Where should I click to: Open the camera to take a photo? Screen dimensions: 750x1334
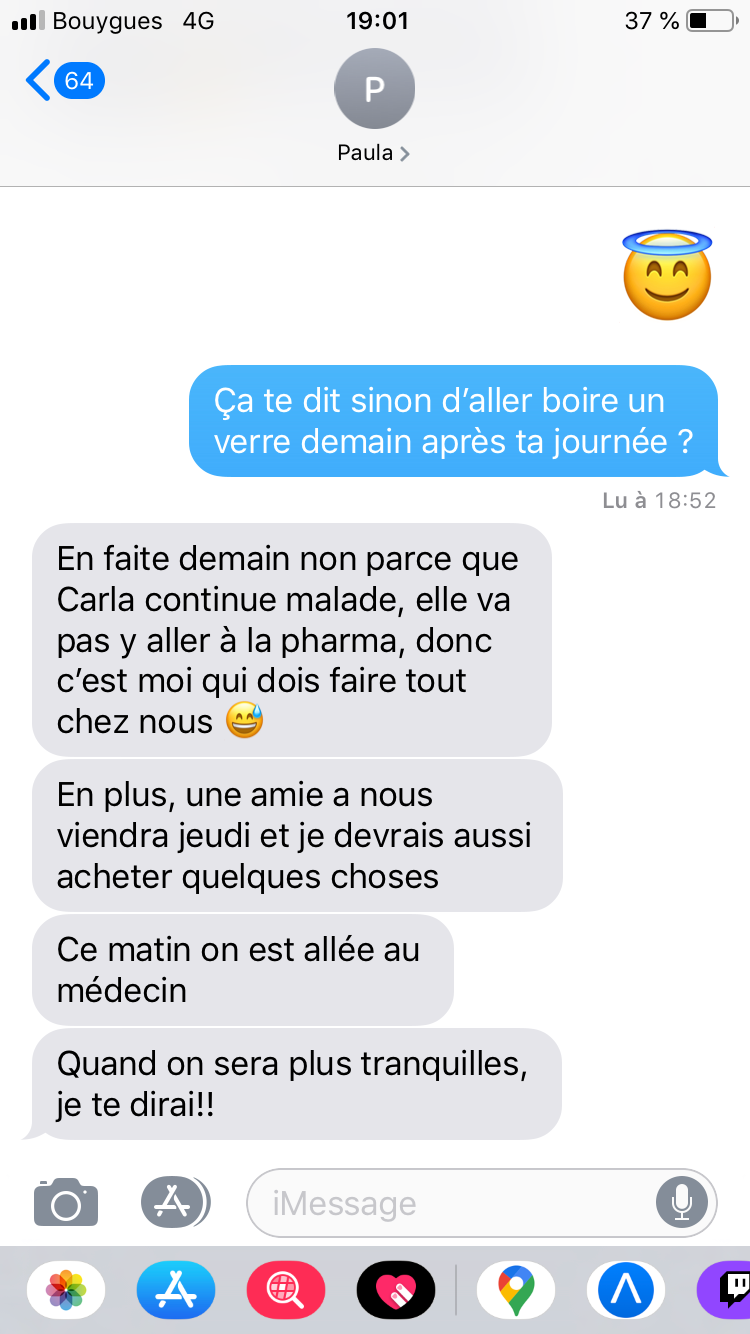(66, 1202)
